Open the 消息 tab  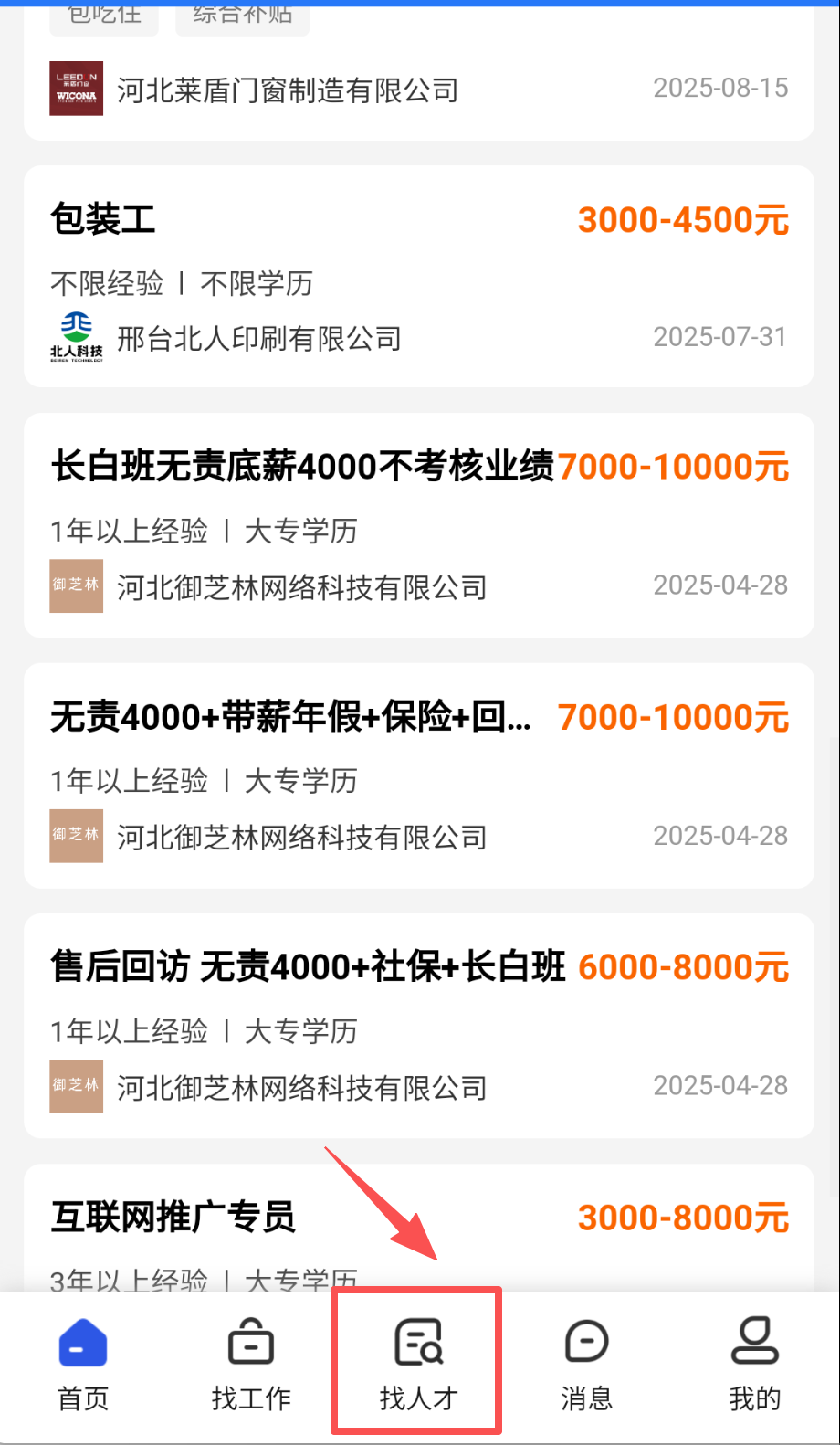(x=586, y=1364)
